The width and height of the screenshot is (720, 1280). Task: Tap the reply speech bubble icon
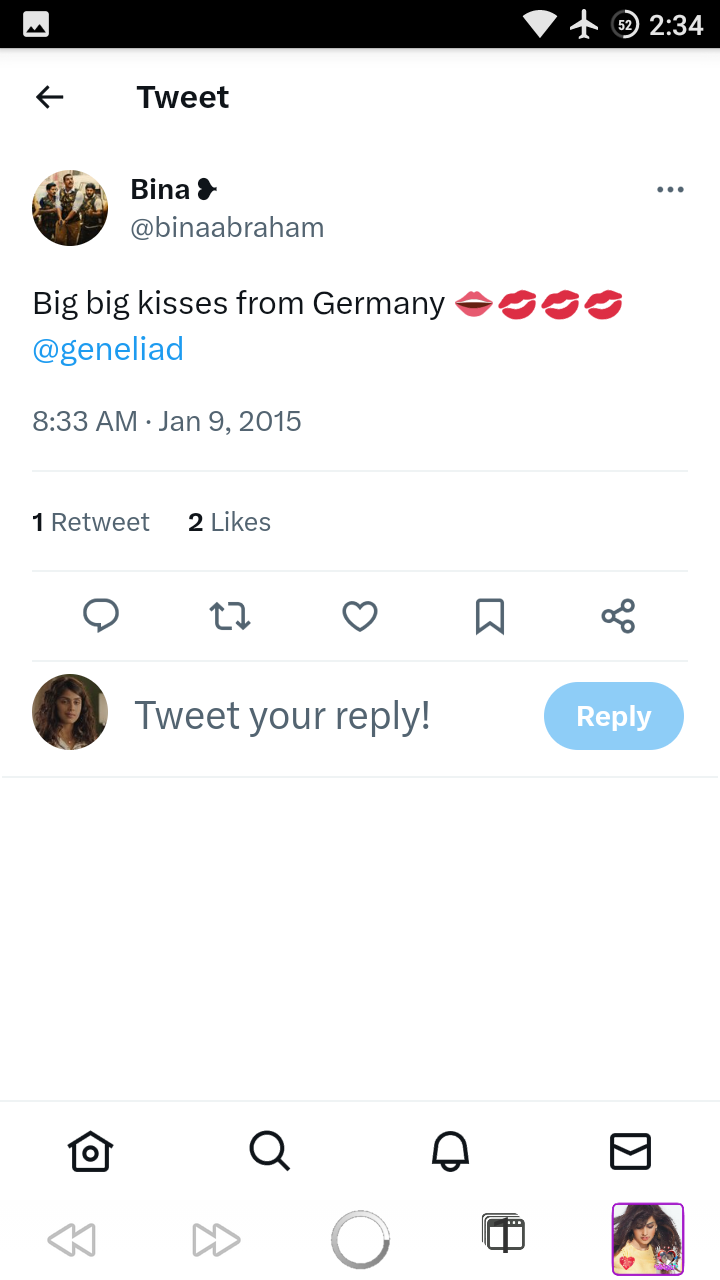(101, 616)
